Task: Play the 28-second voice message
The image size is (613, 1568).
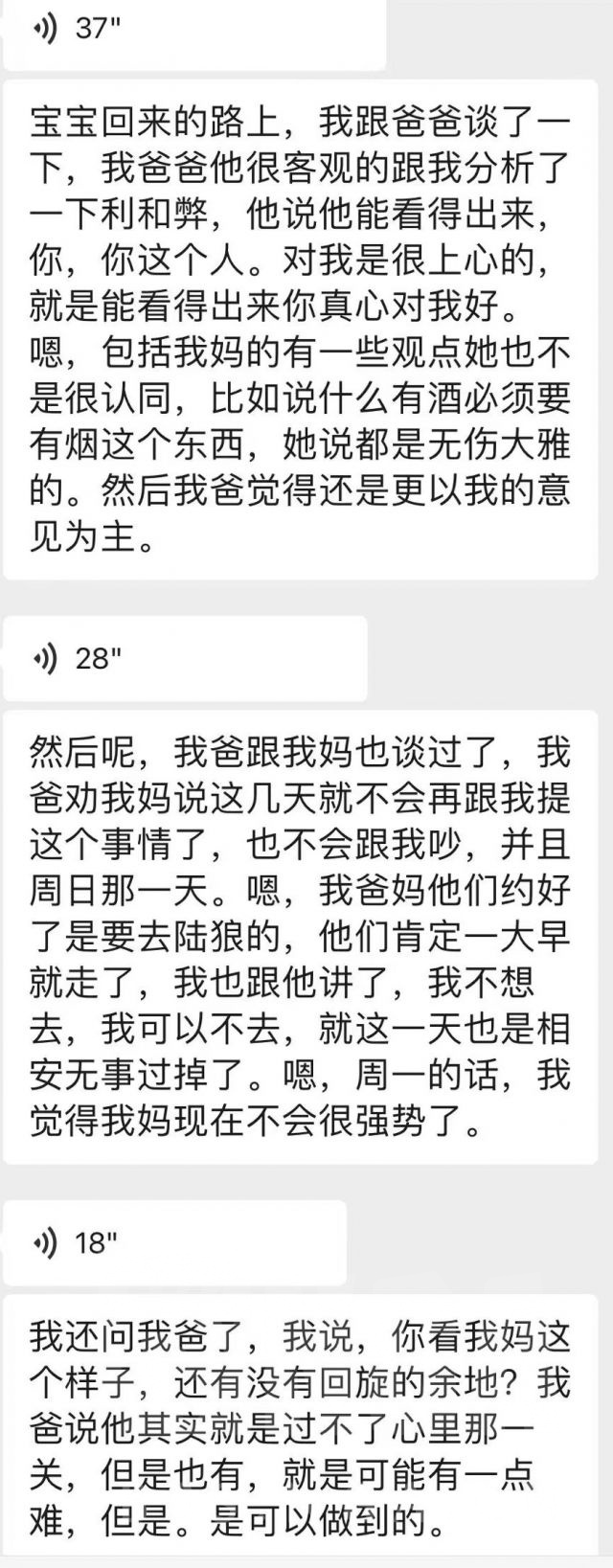Action: pos(182,658)
